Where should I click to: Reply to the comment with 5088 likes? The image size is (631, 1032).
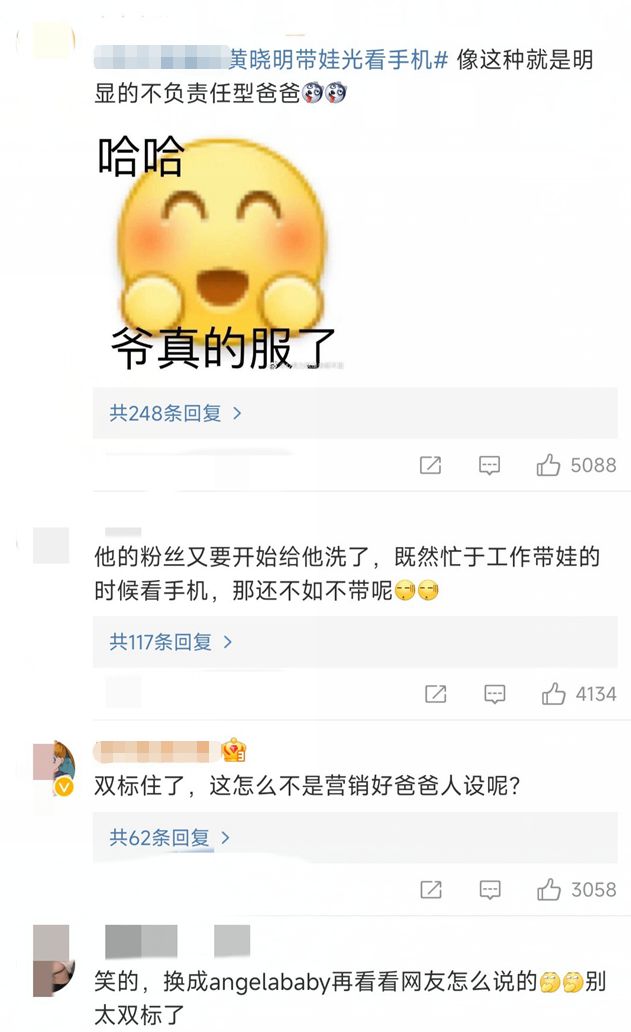pos(489,465)
